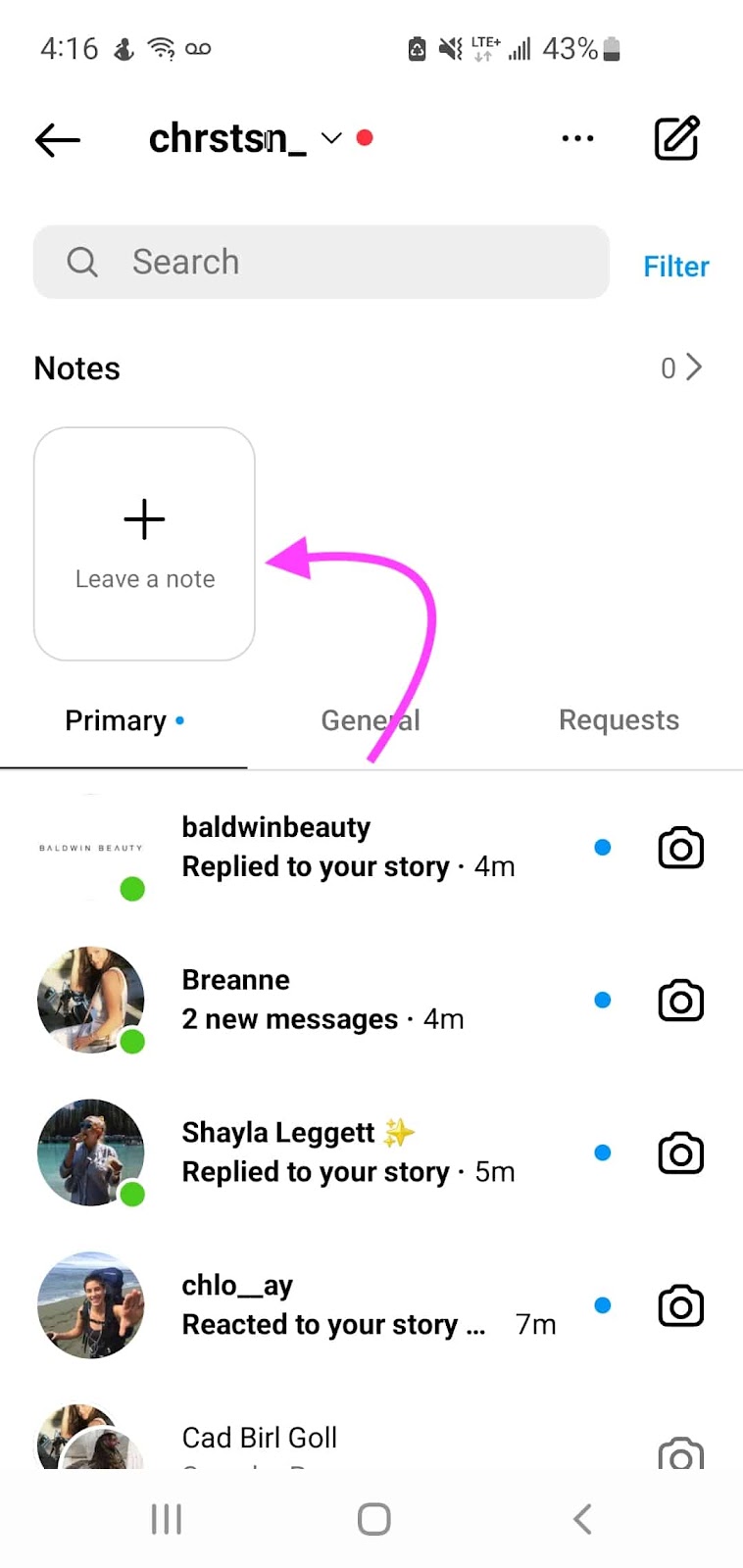This screenshot has height=1568, width=743.
Task: Send a photo to Shayla Leggett
Action: click(680, 1153)
